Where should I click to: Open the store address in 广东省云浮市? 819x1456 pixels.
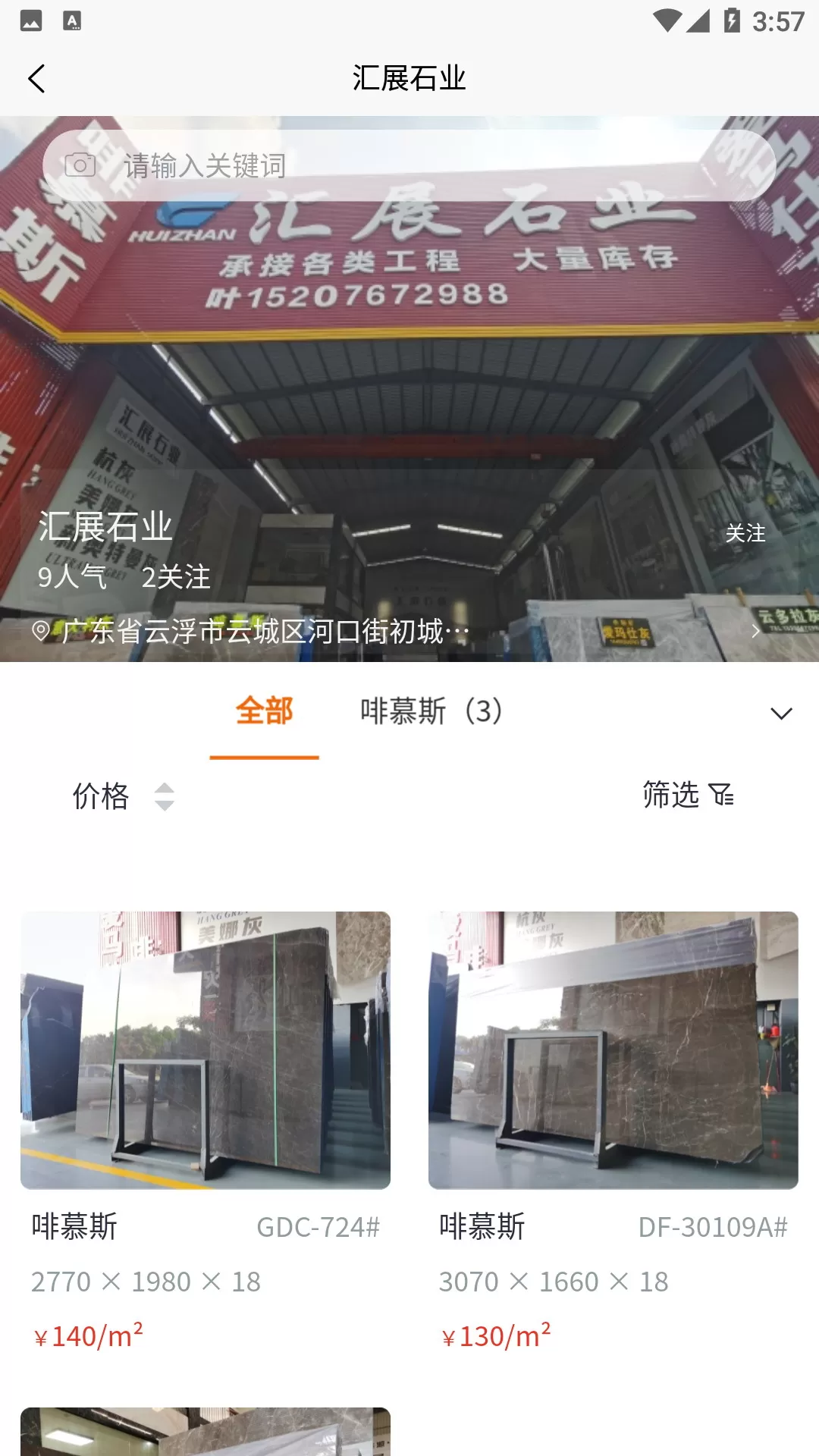tap(265, 631)
